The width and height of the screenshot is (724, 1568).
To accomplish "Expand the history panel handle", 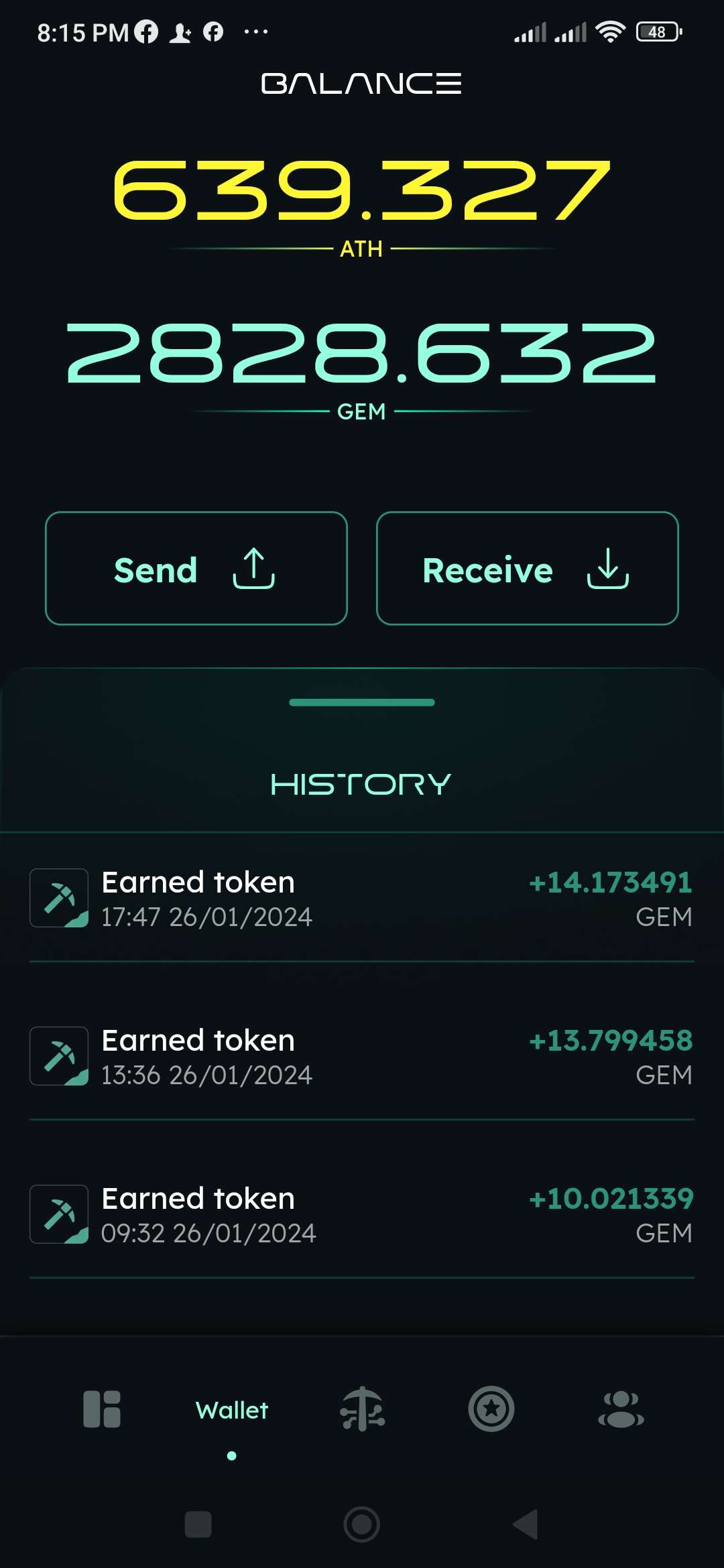I will coord(362,702).
